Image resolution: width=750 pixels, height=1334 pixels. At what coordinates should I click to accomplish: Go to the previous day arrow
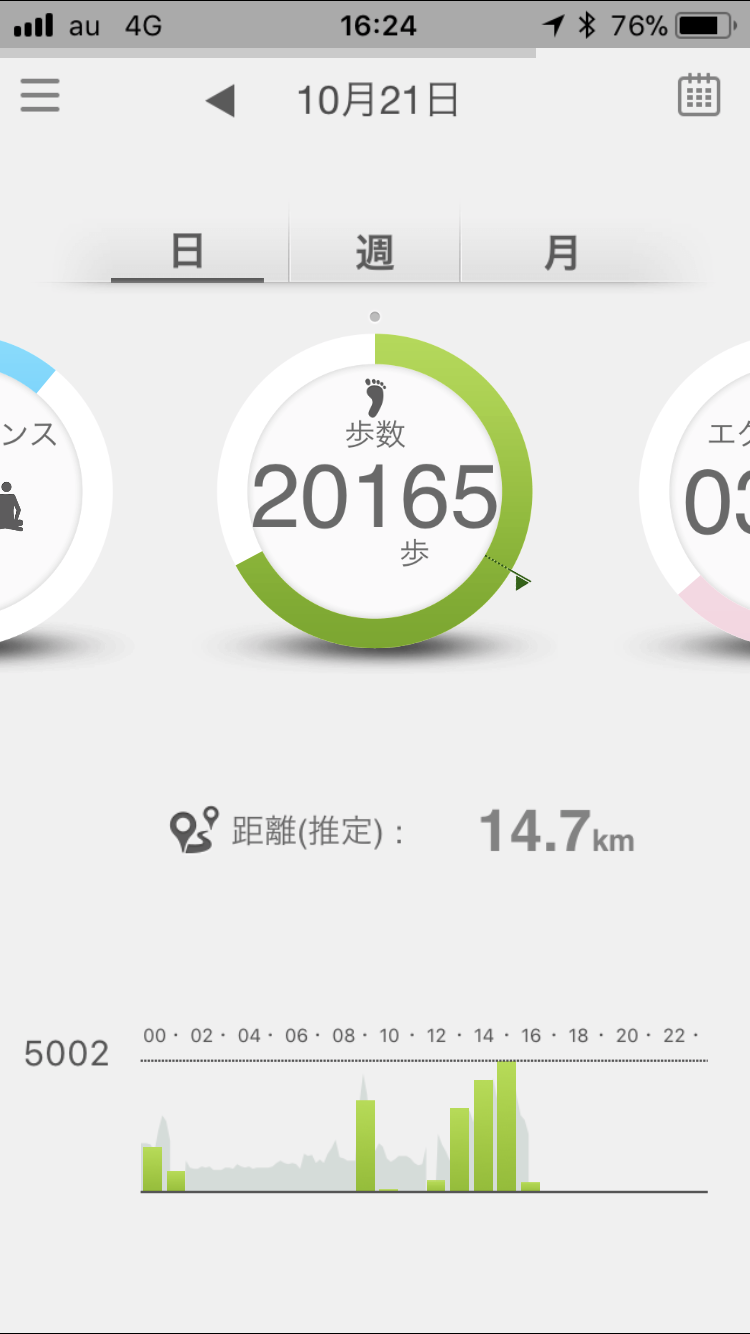coord(220,101)
